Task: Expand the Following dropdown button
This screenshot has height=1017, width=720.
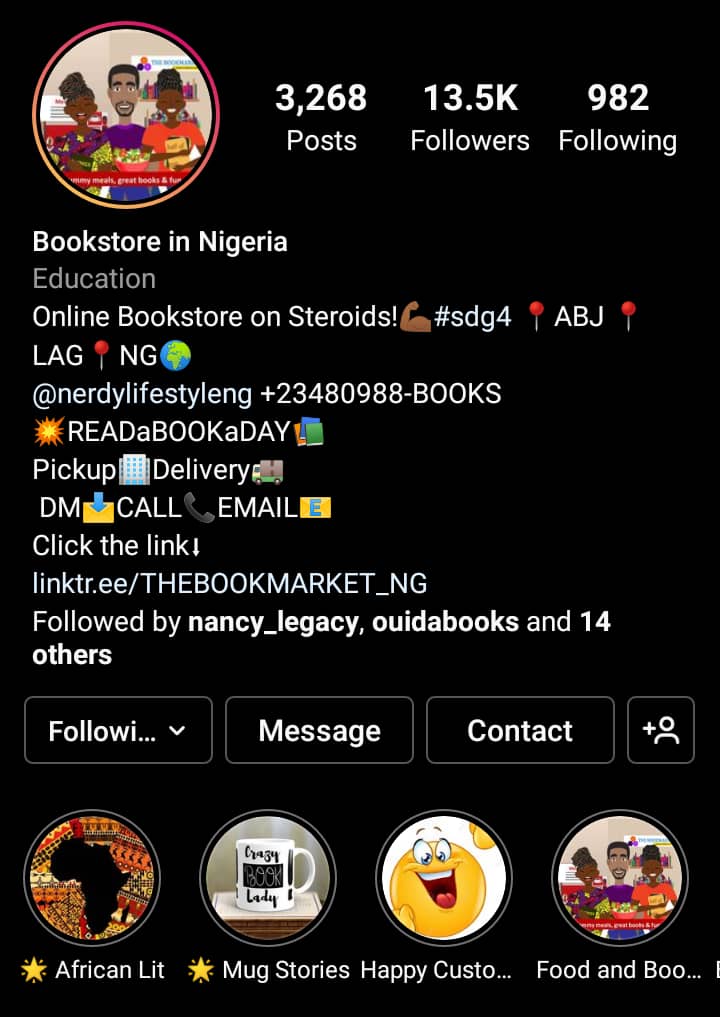Action: tap(118, 731)
